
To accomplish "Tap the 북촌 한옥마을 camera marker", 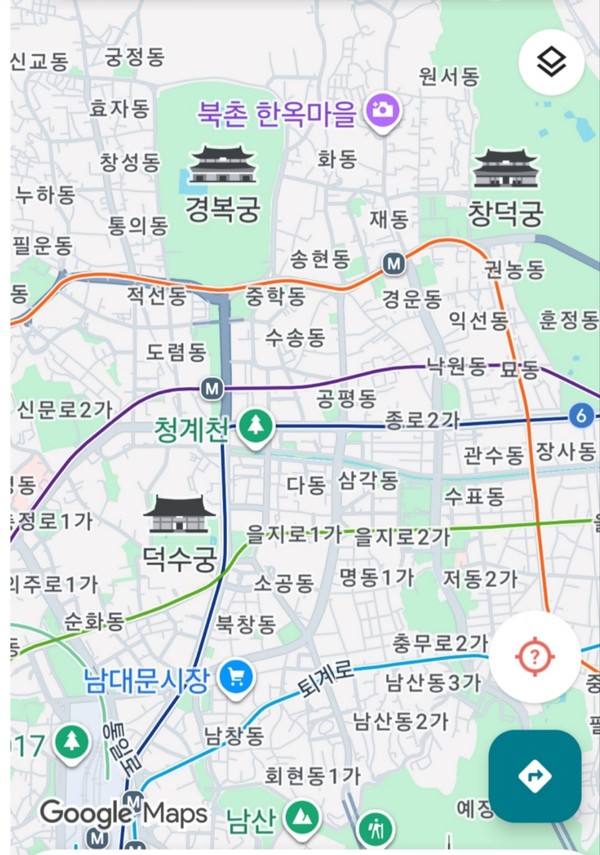I will [x=380, y=110].
